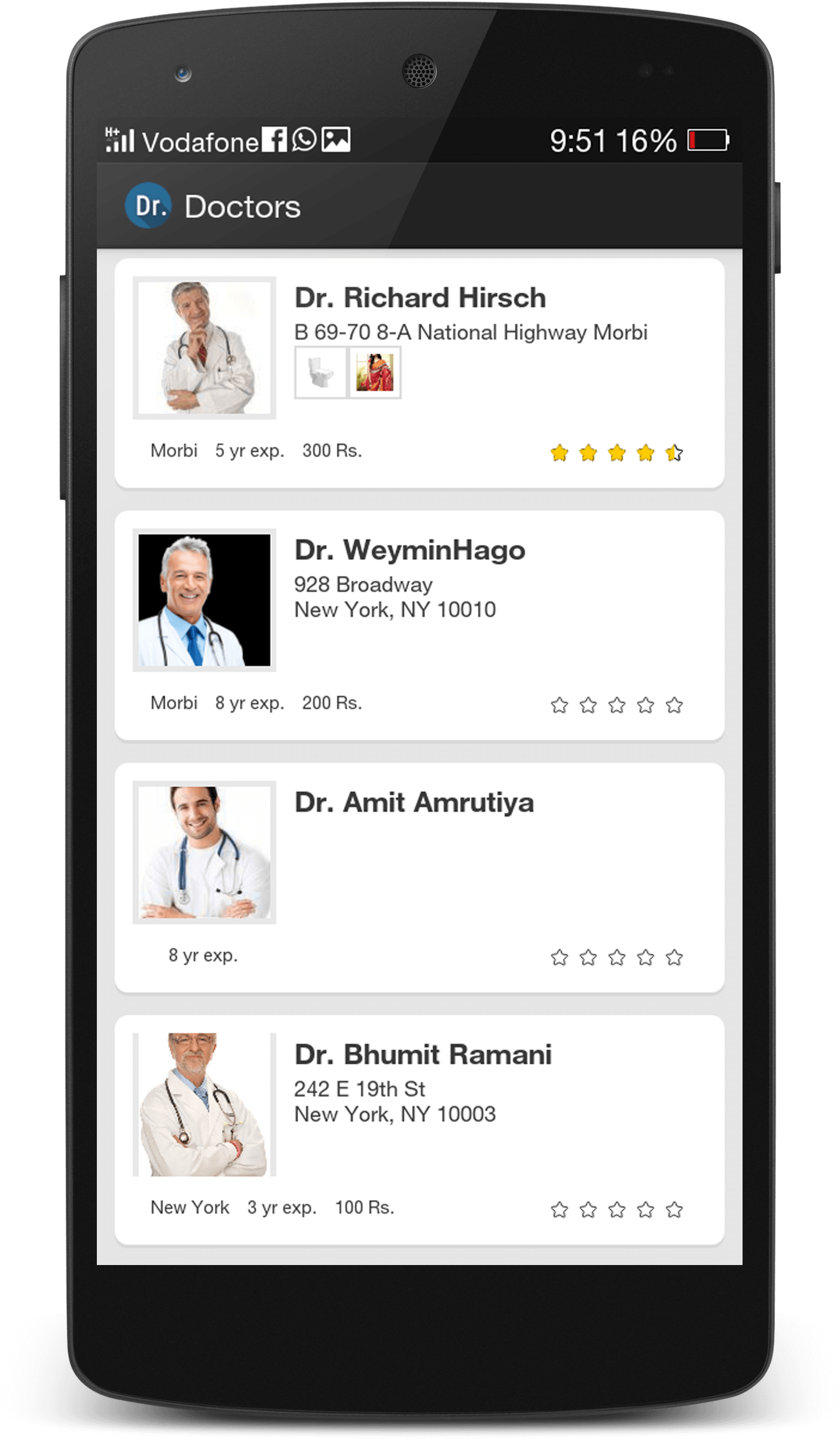Toggle the first star rating for Dr. WeyminHago
The width and height of the screenshot is (840, 1439).
(558, 705)
